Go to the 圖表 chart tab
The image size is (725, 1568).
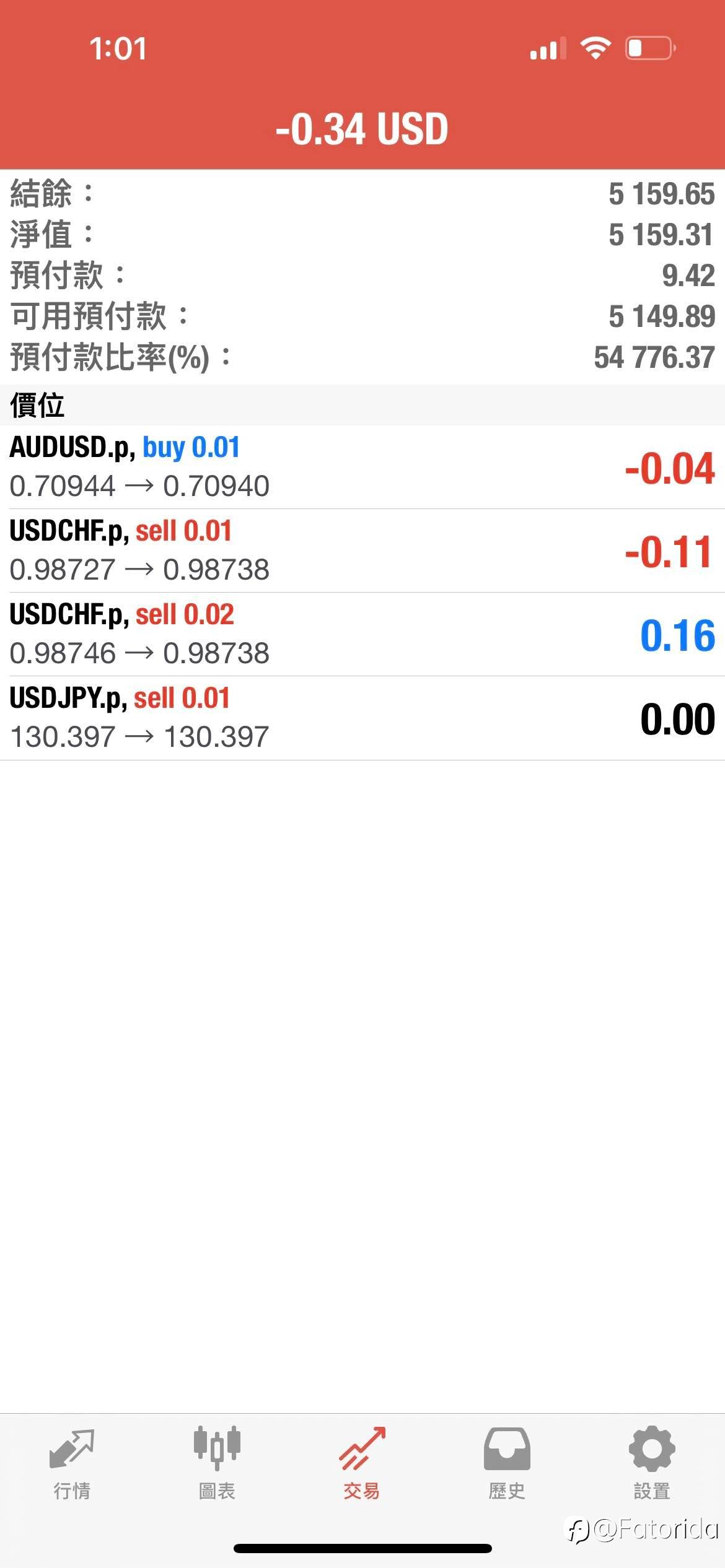click(x=217, y=1464)
